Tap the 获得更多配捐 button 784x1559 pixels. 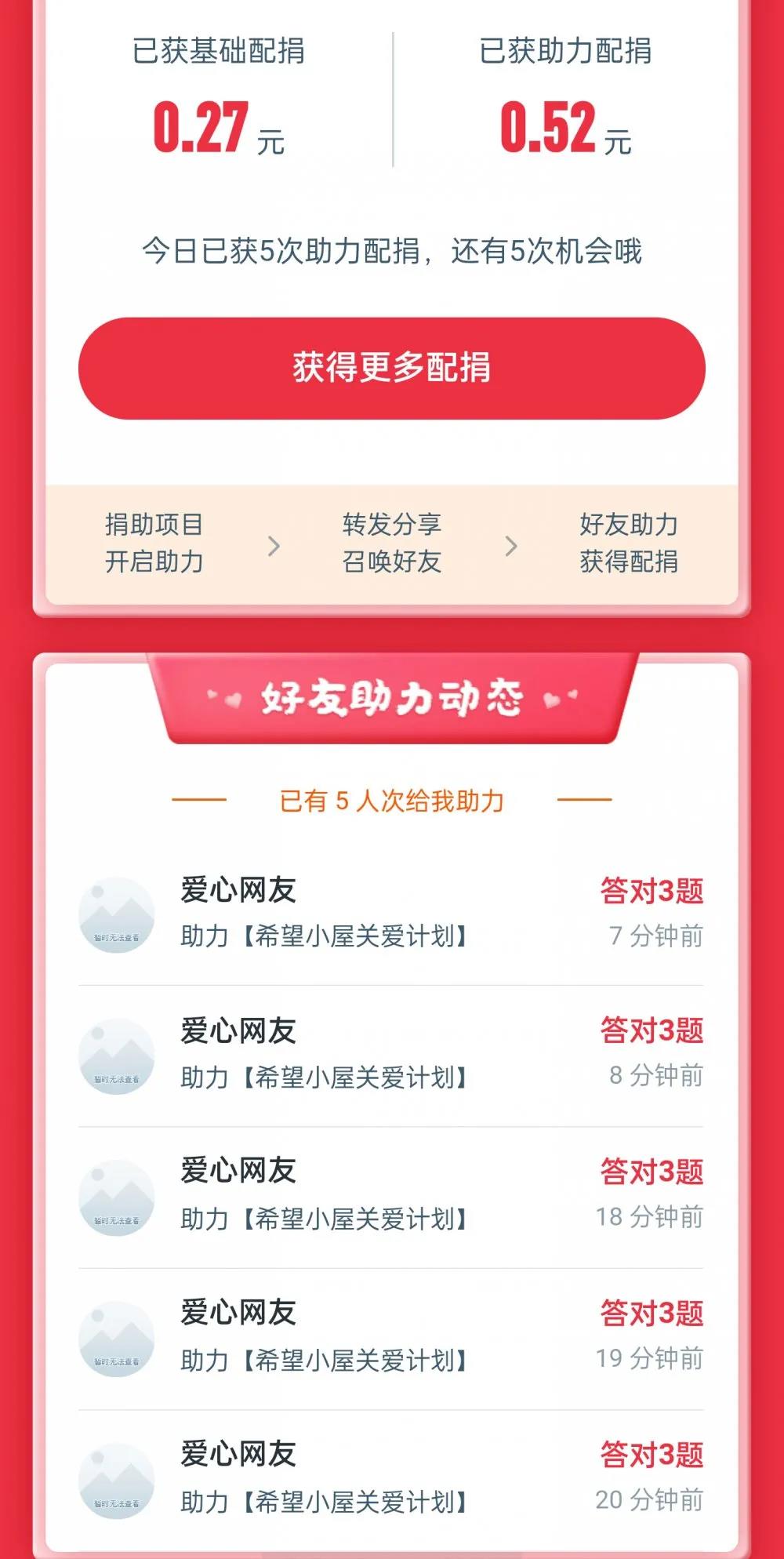coord(392,368)
